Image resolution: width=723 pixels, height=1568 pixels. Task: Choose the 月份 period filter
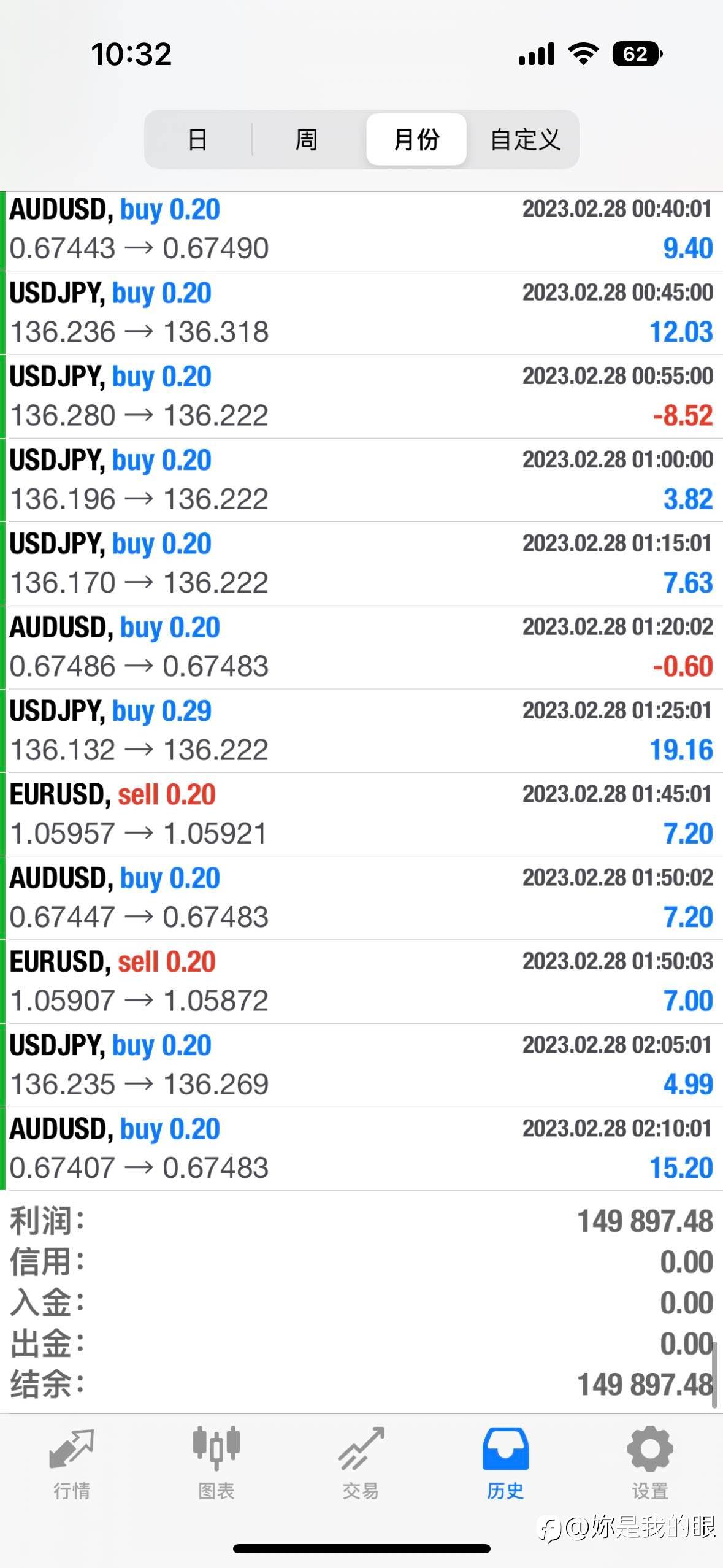pos(416,139)
